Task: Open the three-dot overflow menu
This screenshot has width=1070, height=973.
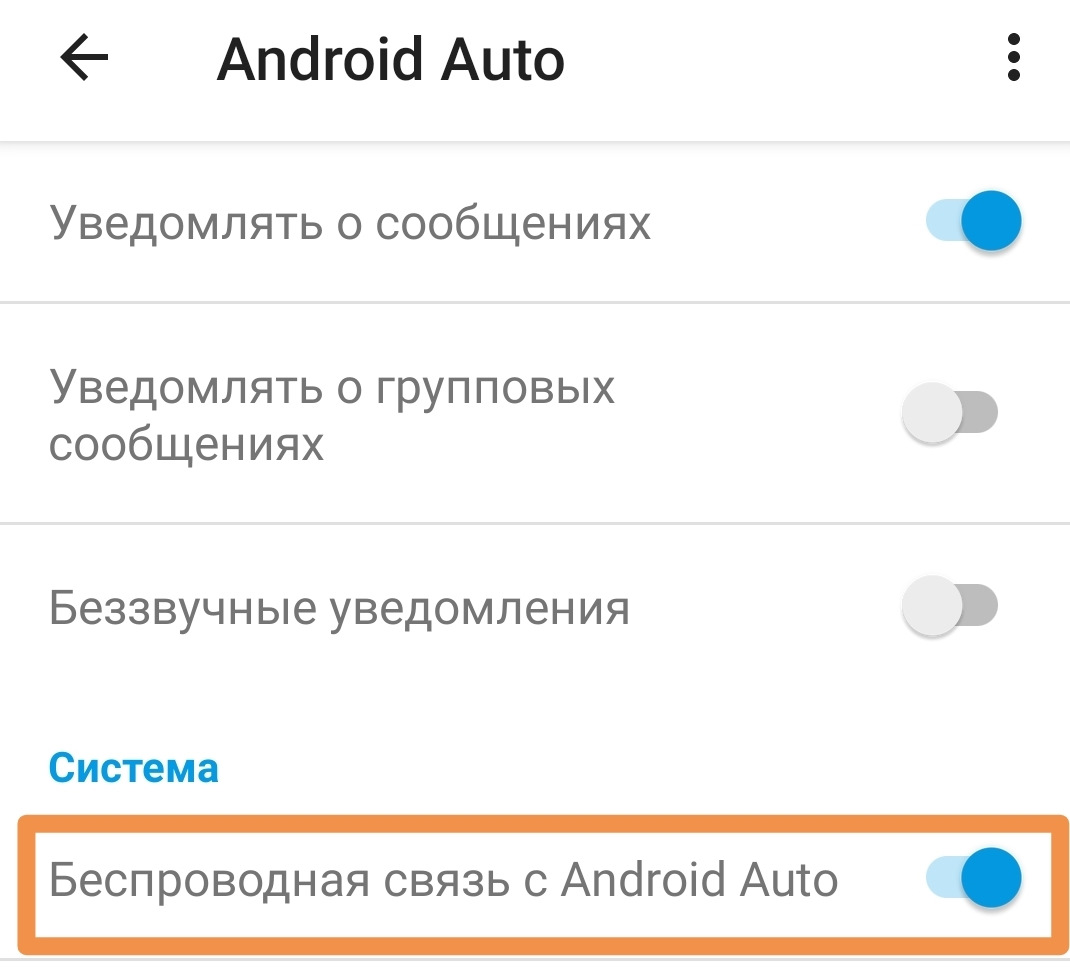Action: 1013,58
